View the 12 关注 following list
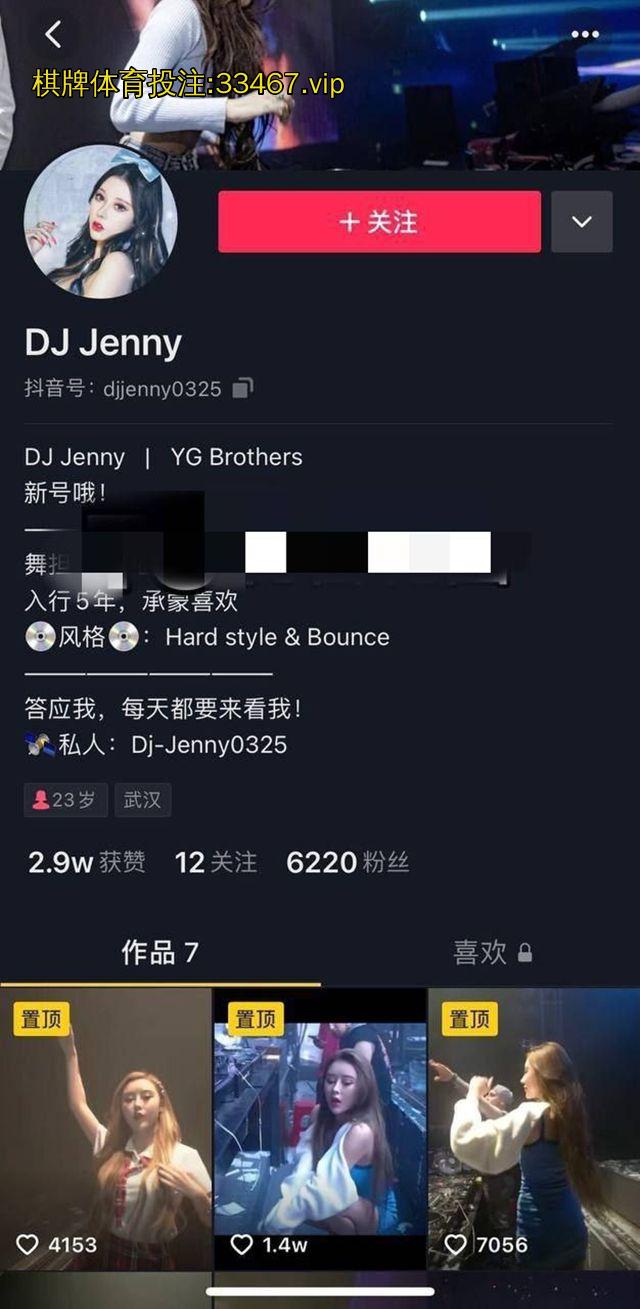The height and width of the screenshot is (1309, 640). click(215, 863)
